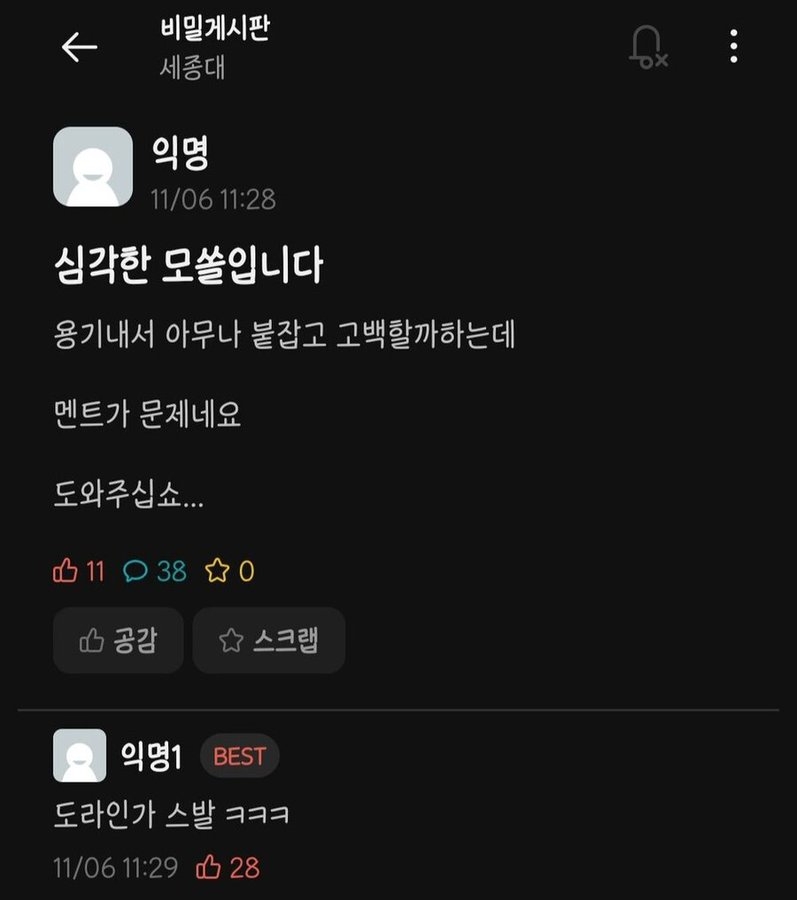Tap the 공감 like button
Viewport: 797px width, 900px height.
tap(118, 640)
